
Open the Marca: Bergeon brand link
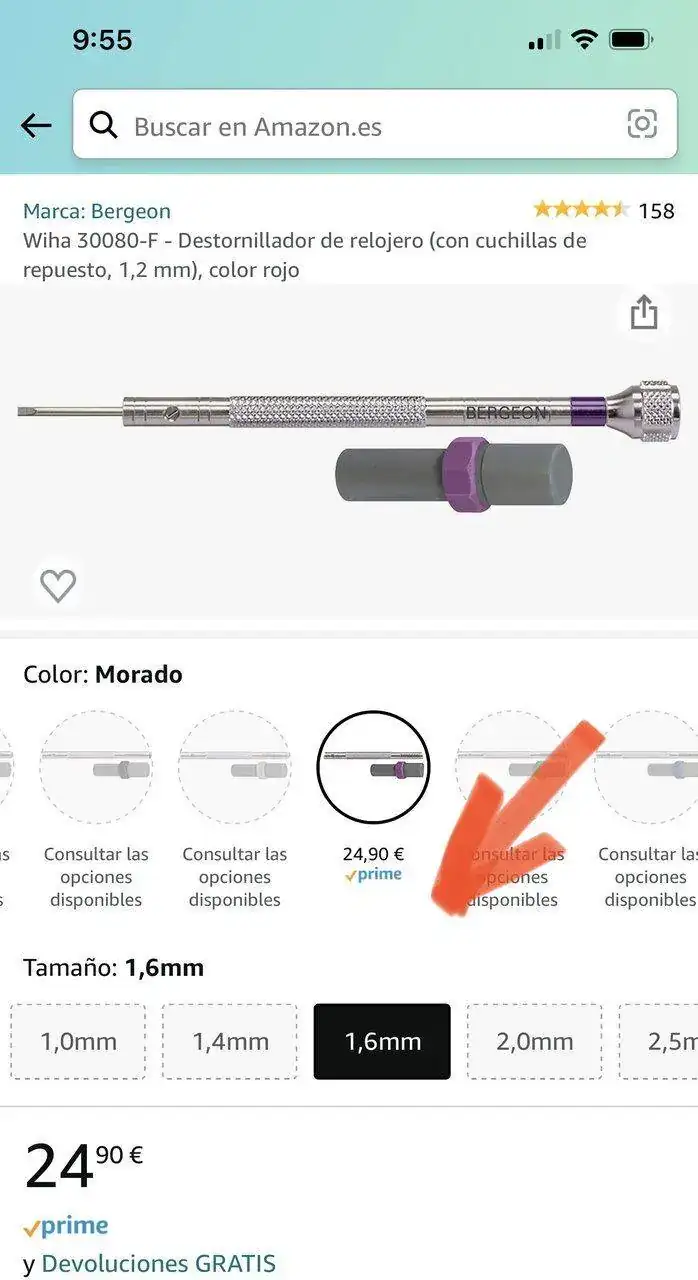(97, 211)
